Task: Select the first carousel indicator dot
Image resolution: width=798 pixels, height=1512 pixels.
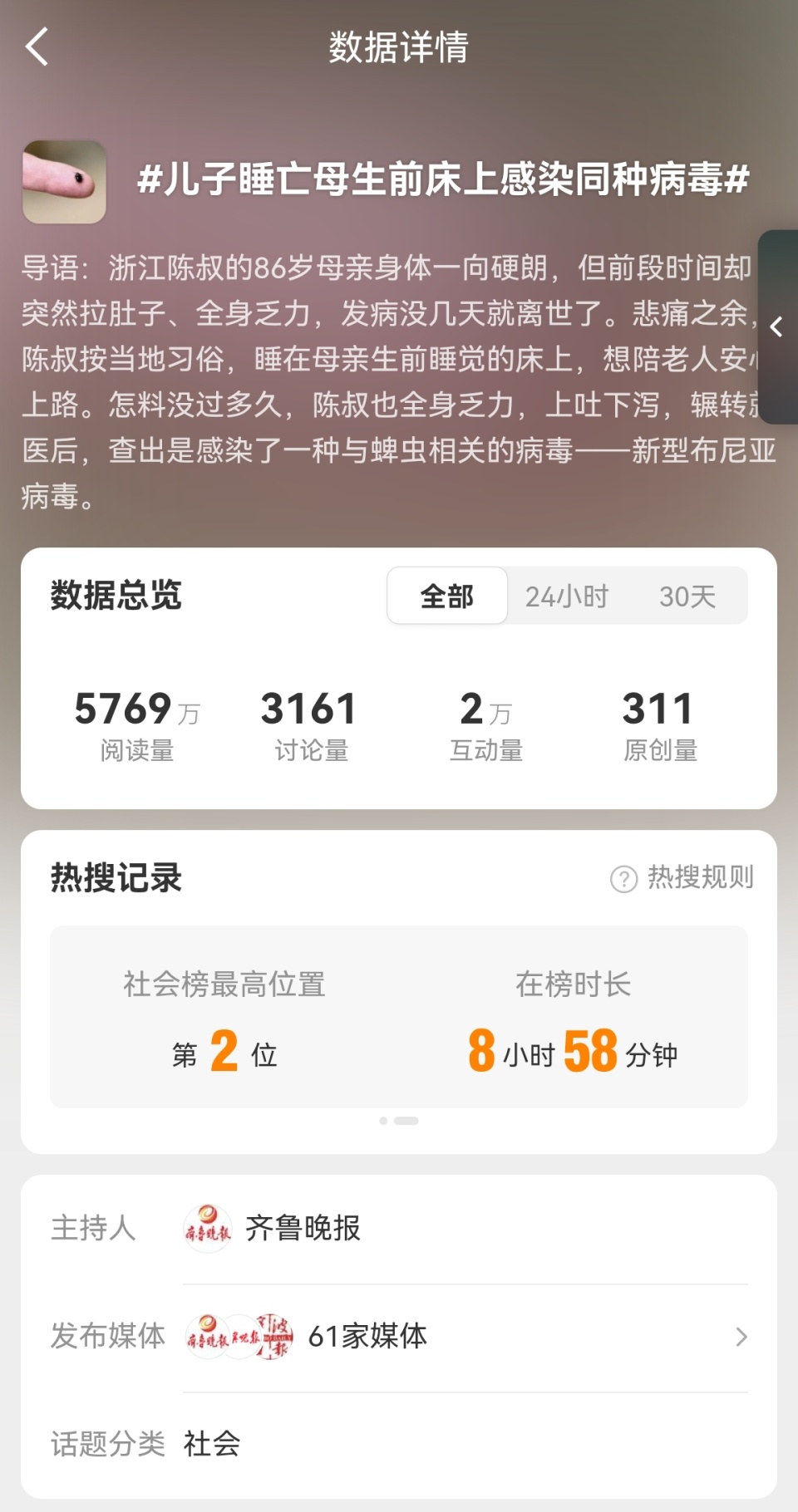Action: pos(385,1119)
